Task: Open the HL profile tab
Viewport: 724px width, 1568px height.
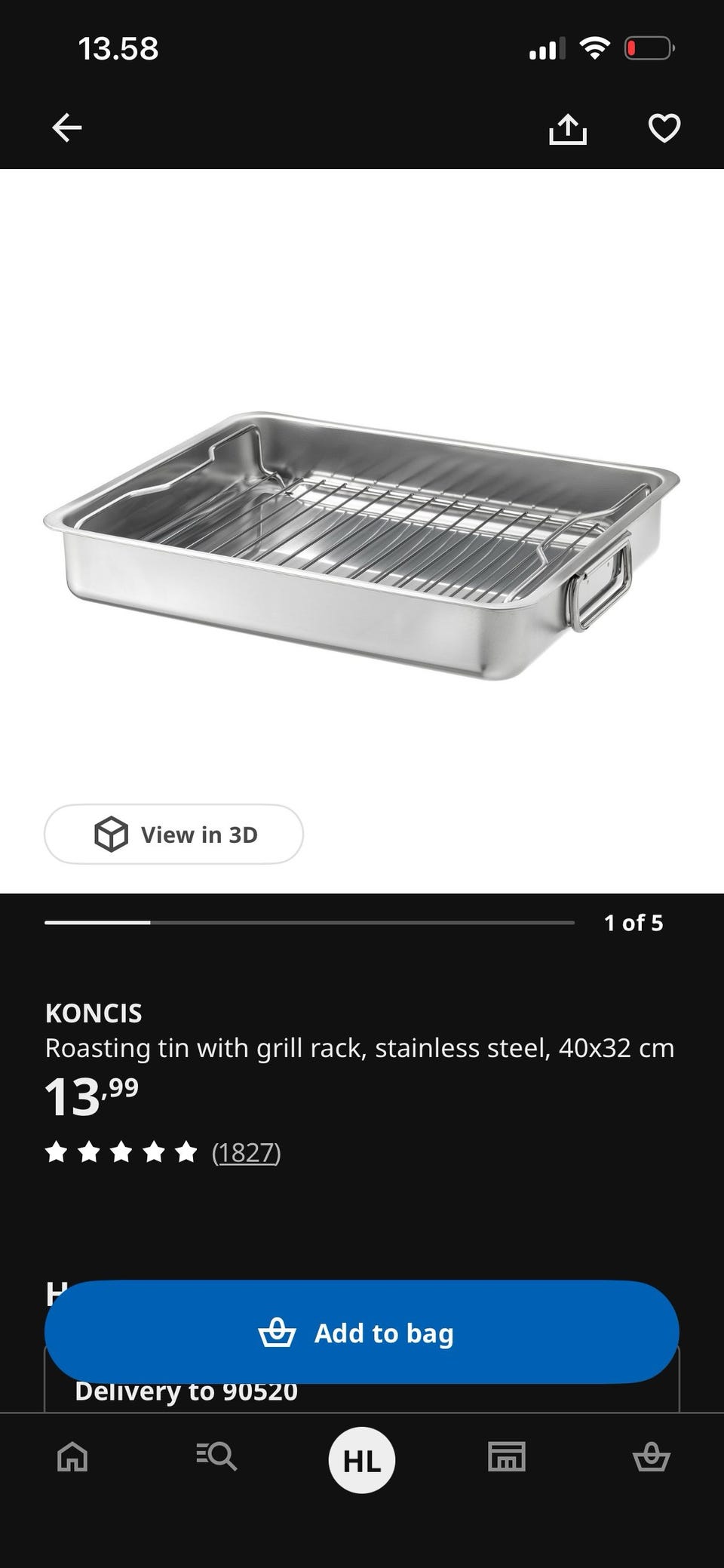Action: tap(362, 1460)
